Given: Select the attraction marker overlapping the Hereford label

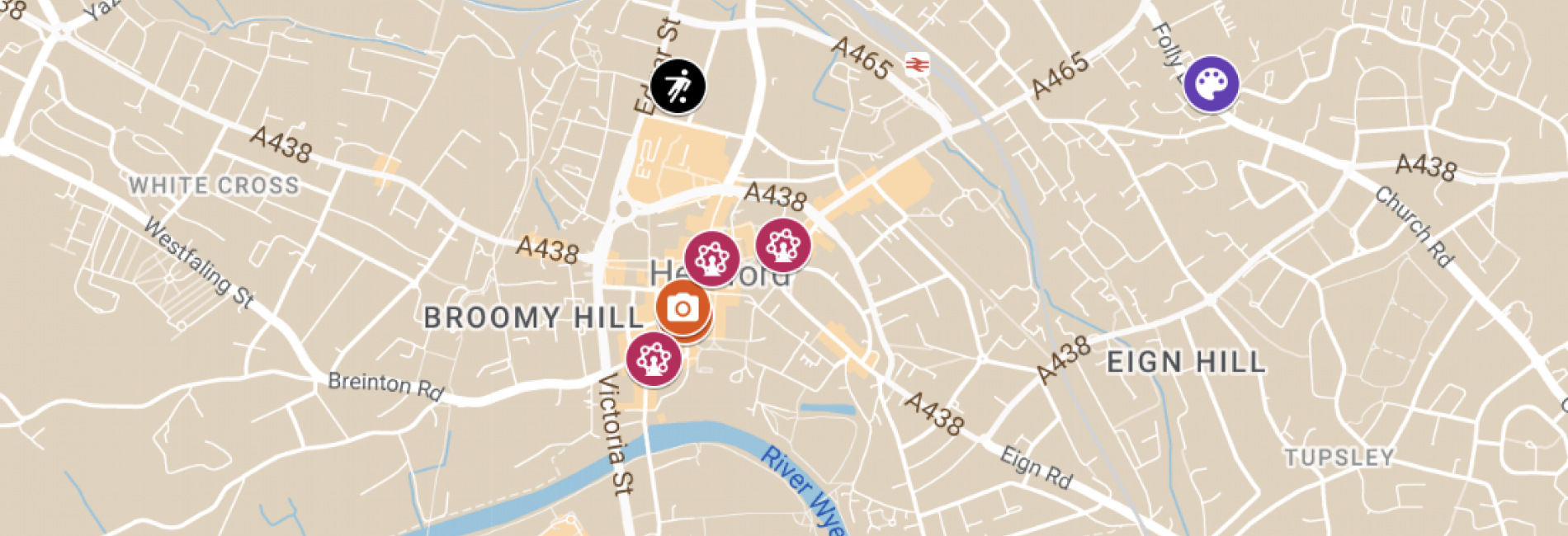Looking at the screenshot, I should coord(711,258).
